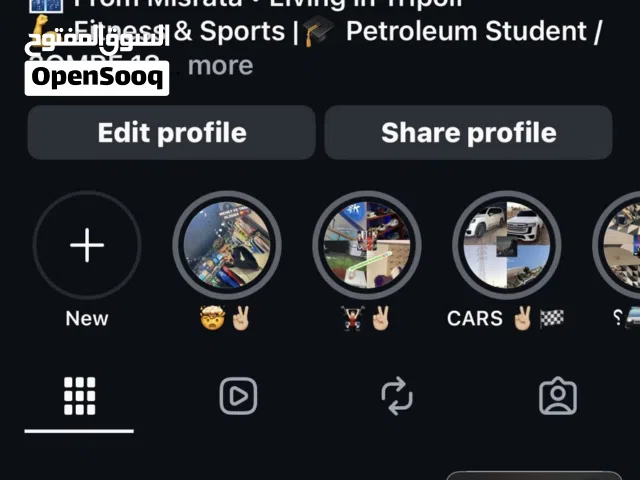
Task: Open the weightlifter emoji highlight
Action: [x=366, y=246]
